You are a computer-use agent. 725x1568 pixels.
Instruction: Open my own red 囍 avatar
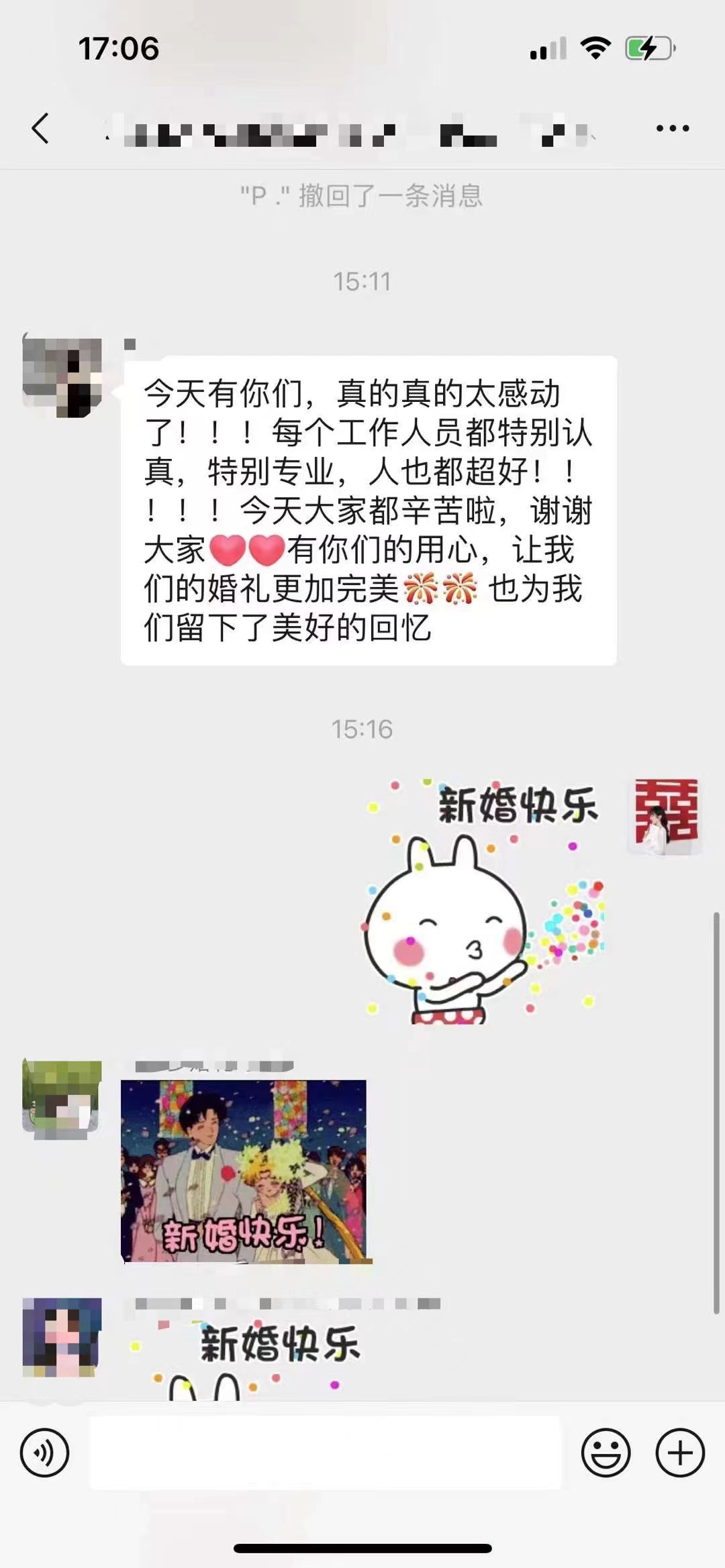pos(665,817)
